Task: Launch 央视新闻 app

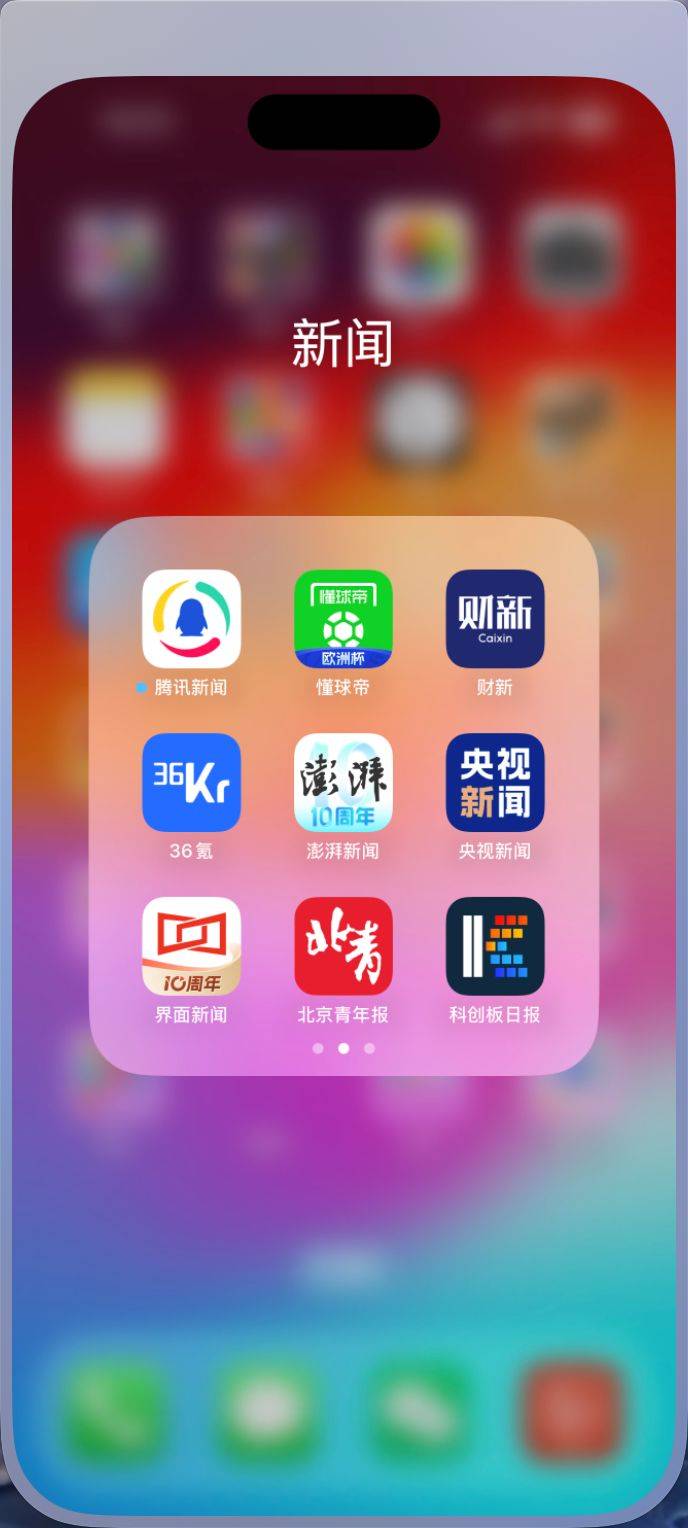Action: pos(495,782)
